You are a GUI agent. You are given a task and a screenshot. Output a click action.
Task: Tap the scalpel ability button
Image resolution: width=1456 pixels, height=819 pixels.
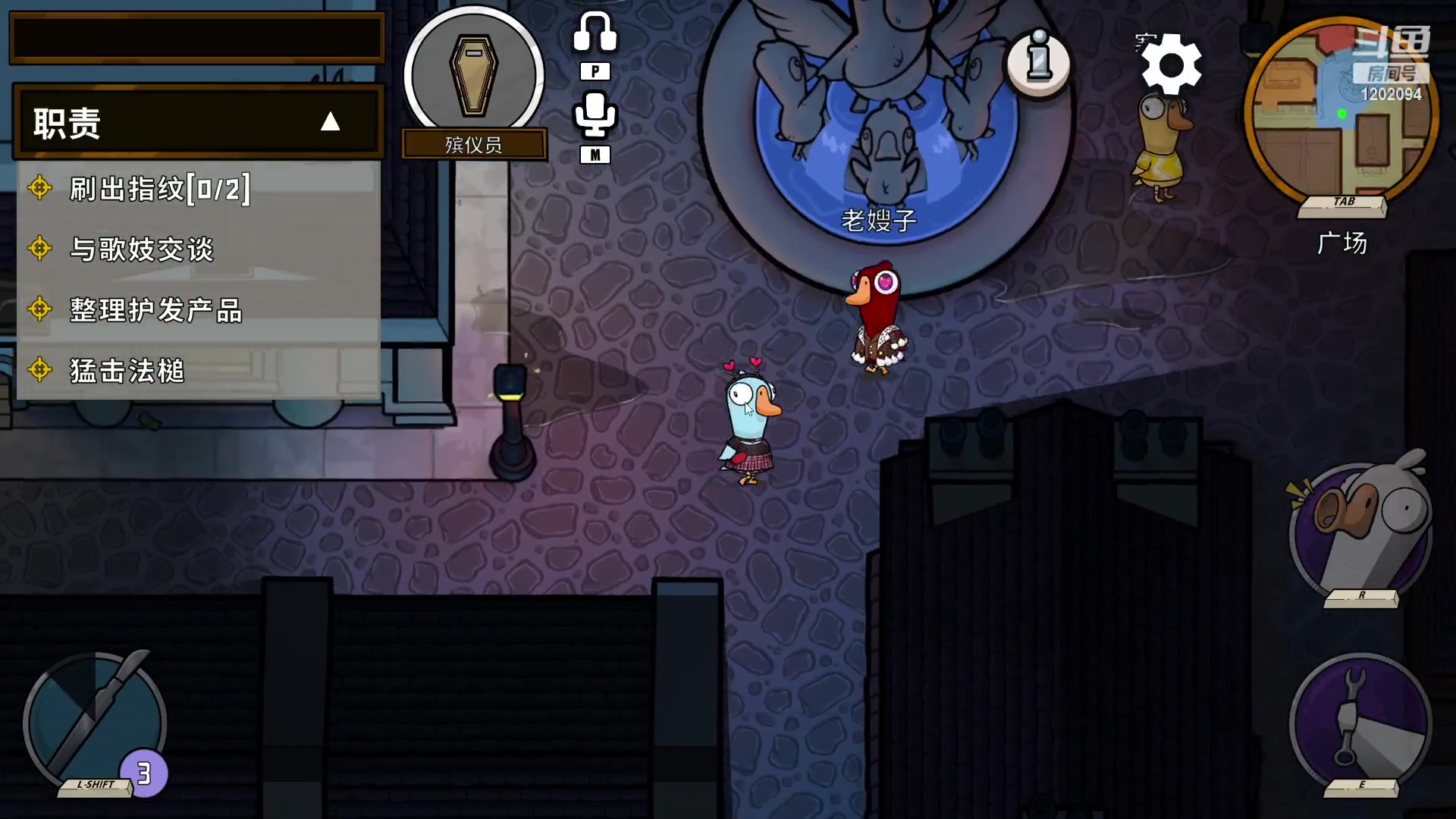(95, 722)
